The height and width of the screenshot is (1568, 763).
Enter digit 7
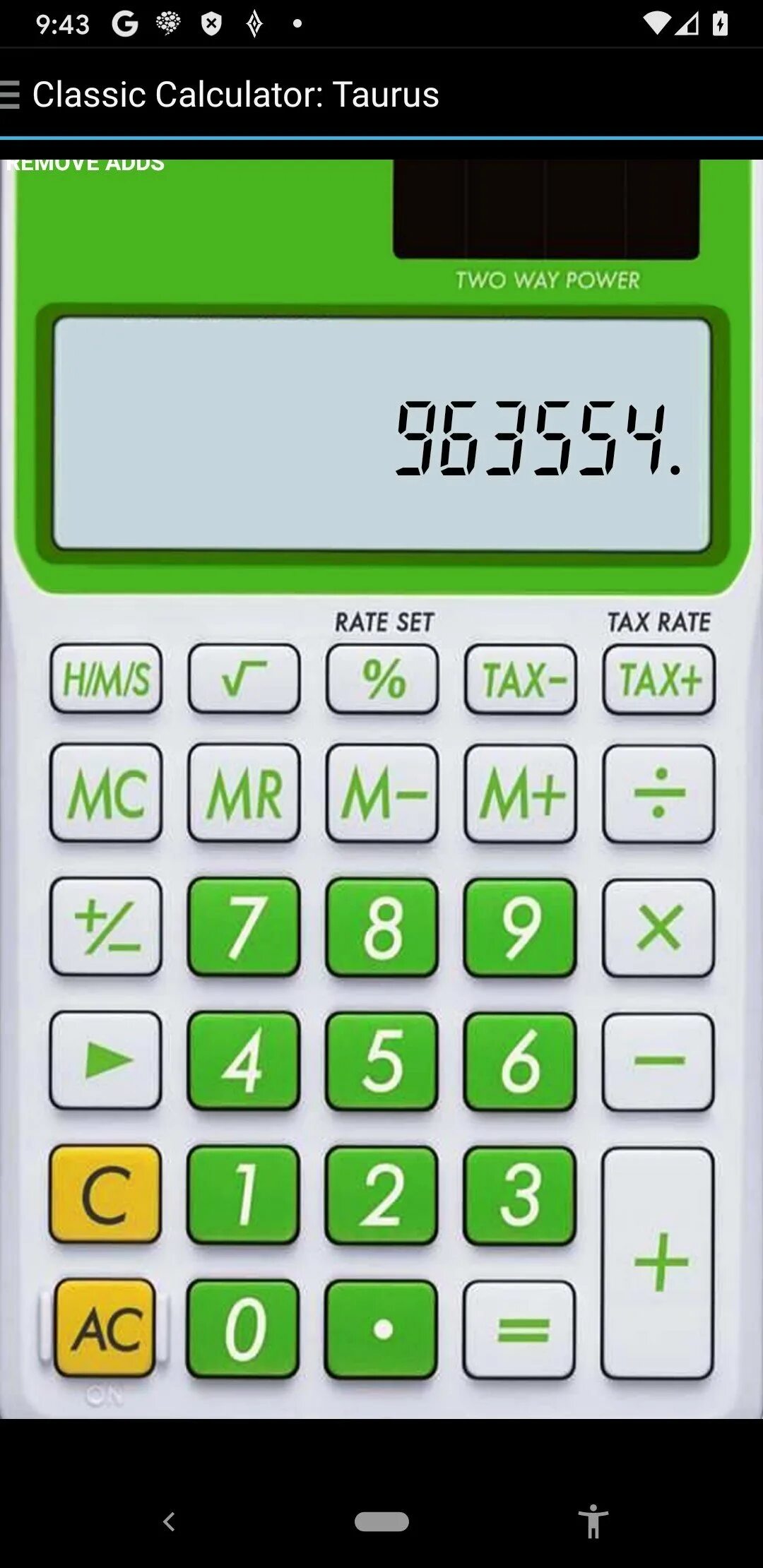click(244, 927)
